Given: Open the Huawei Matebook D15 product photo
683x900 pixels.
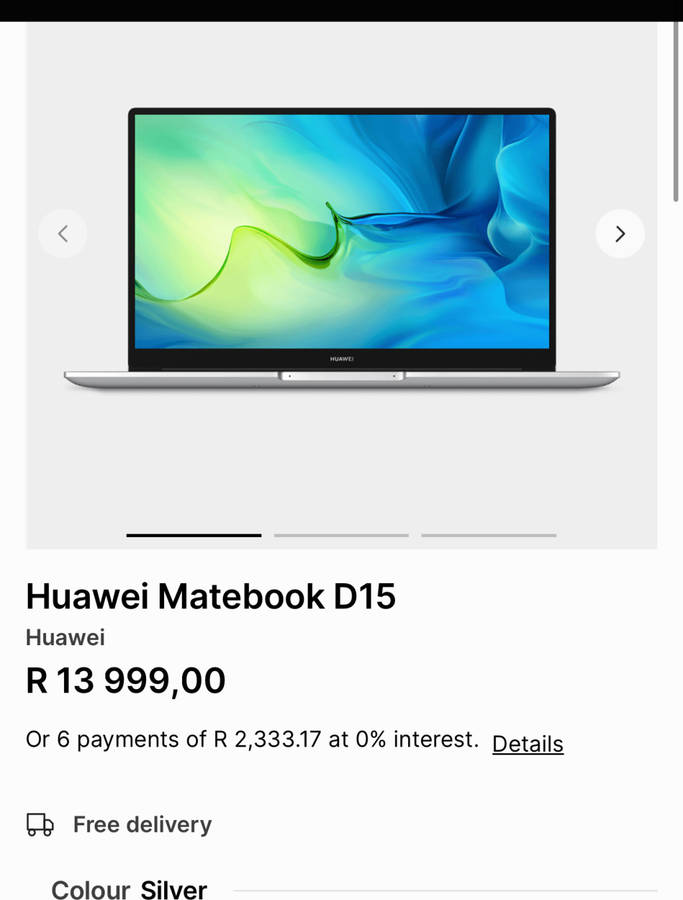Looking at the screenshot, I should pyautogui.click(x=341, y=250).
